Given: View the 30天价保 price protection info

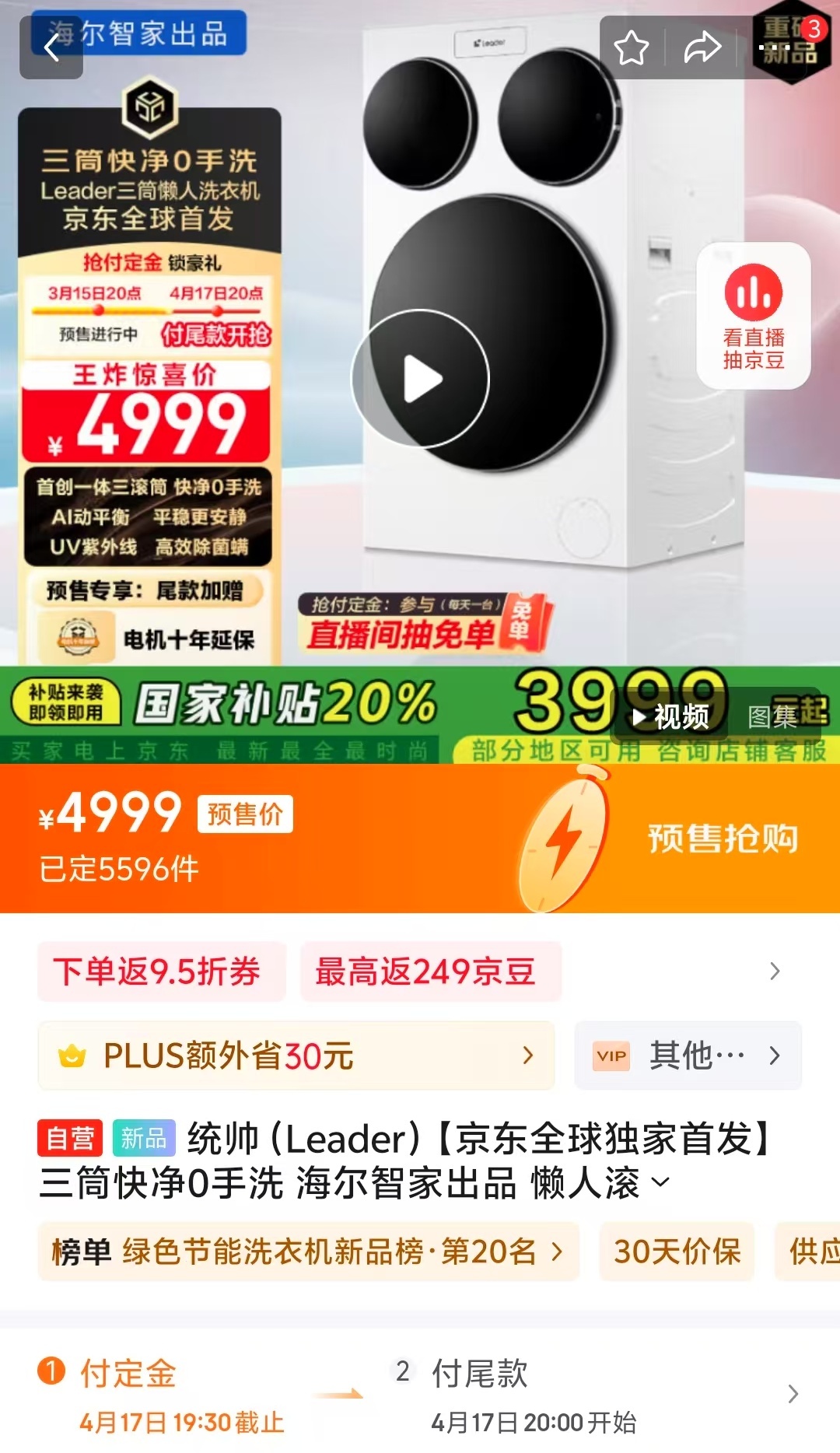Looking at the screenshot, I should [x=677, y=1252].
